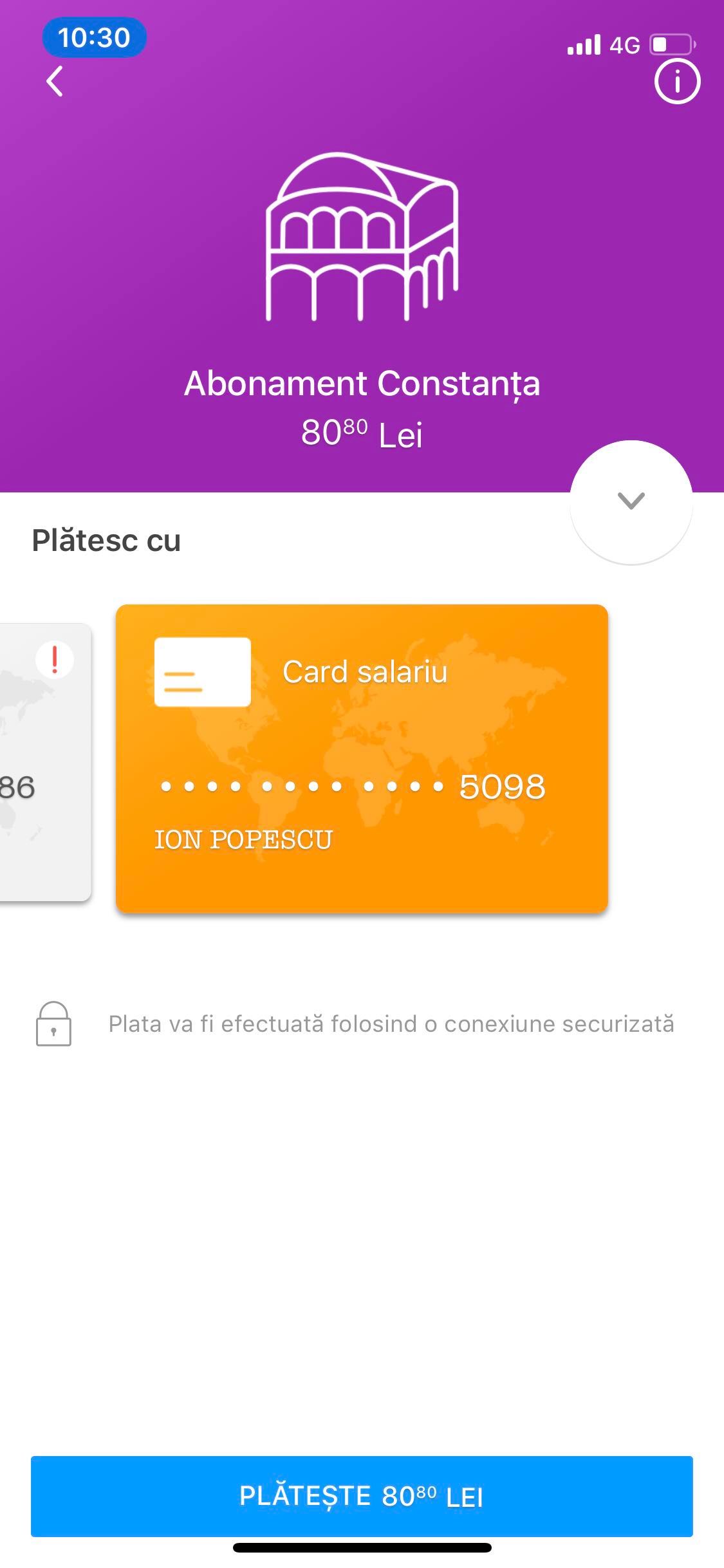Expand details with the round chevron button

click(631, 501)
